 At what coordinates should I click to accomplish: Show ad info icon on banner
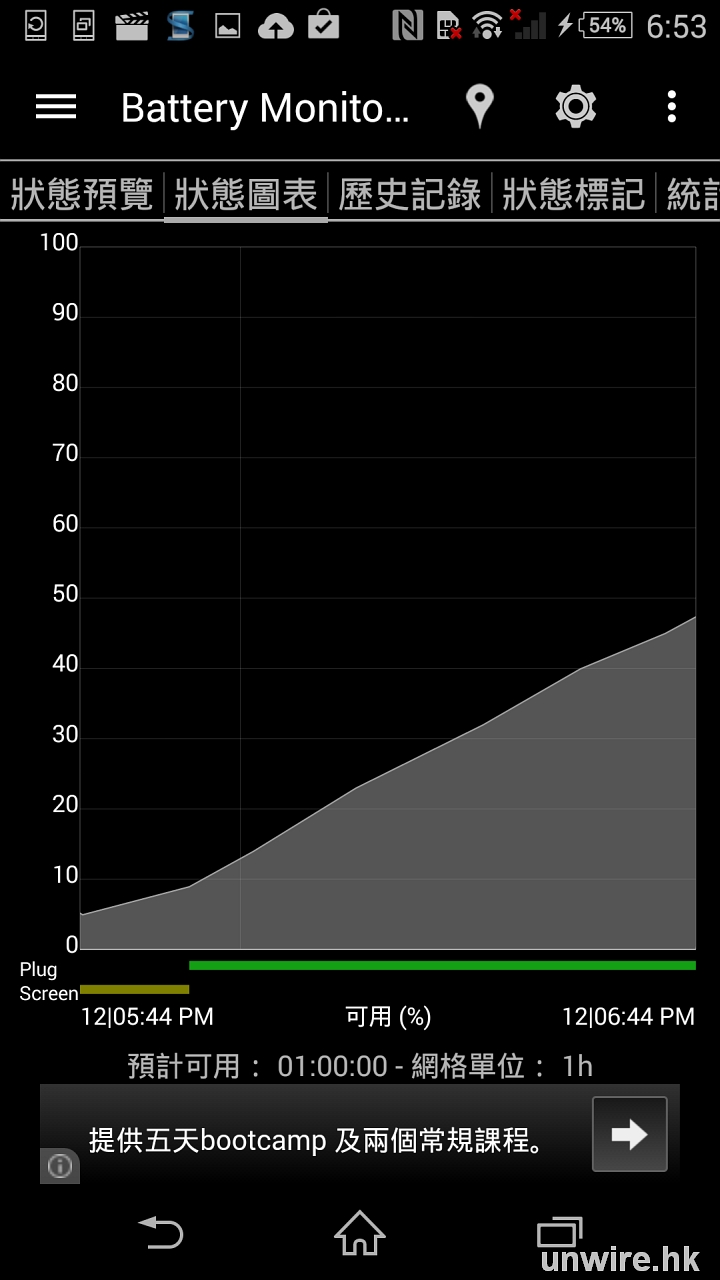coord(60,1166)
